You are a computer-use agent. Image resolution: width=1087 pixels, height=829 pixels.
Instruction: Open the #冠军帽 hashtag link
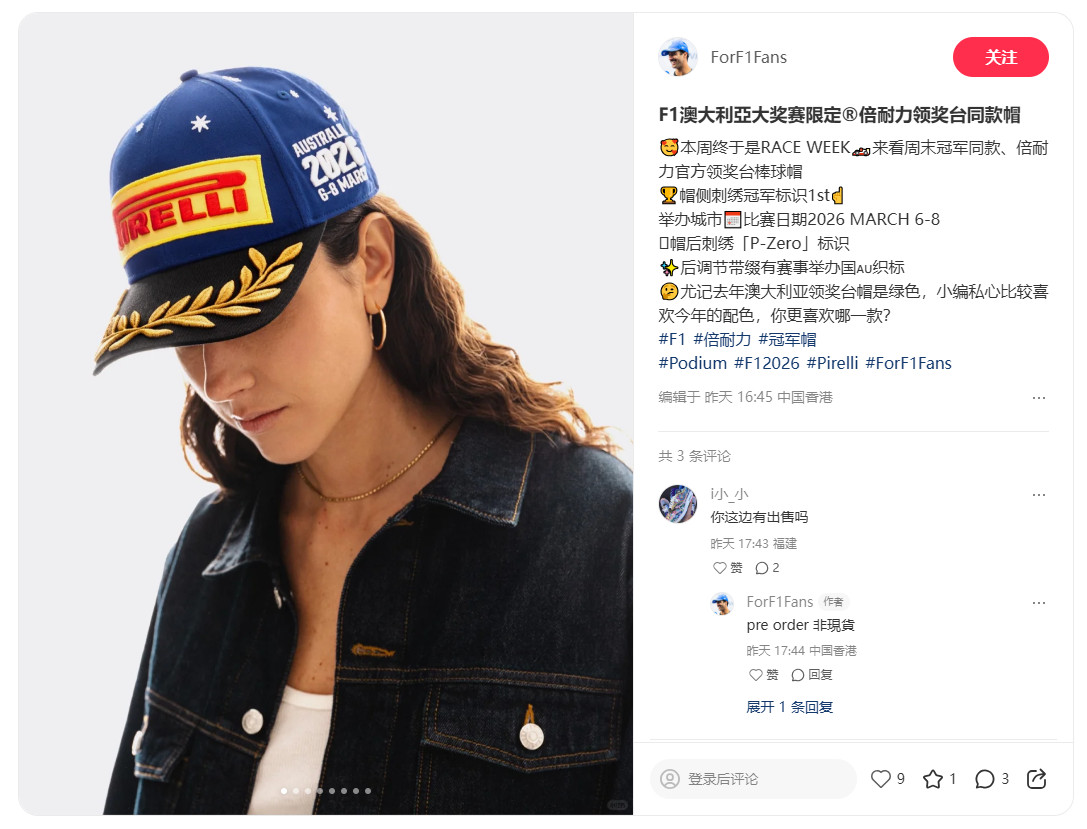pyautogui.click(x=787, y=340)
